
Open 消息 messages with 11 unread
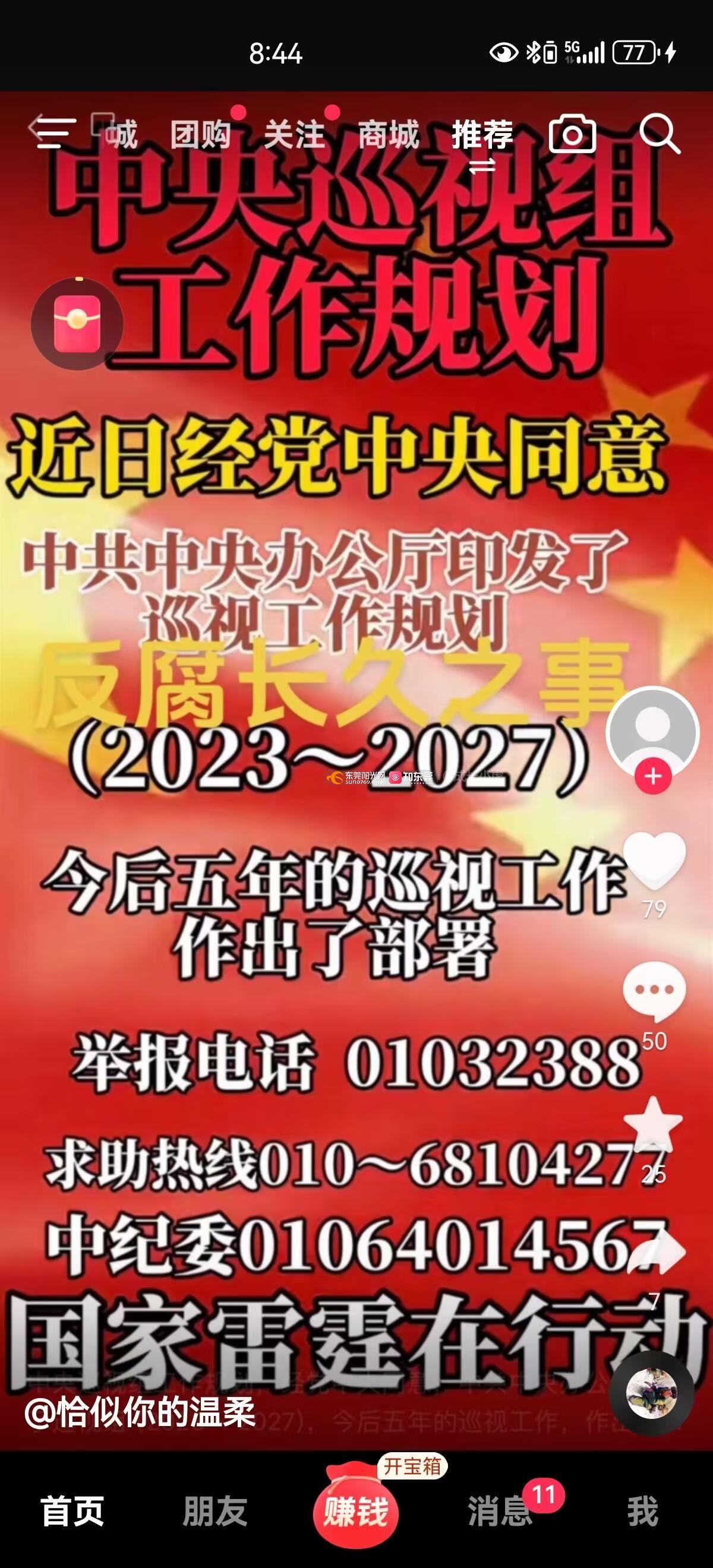(499, 1512)
